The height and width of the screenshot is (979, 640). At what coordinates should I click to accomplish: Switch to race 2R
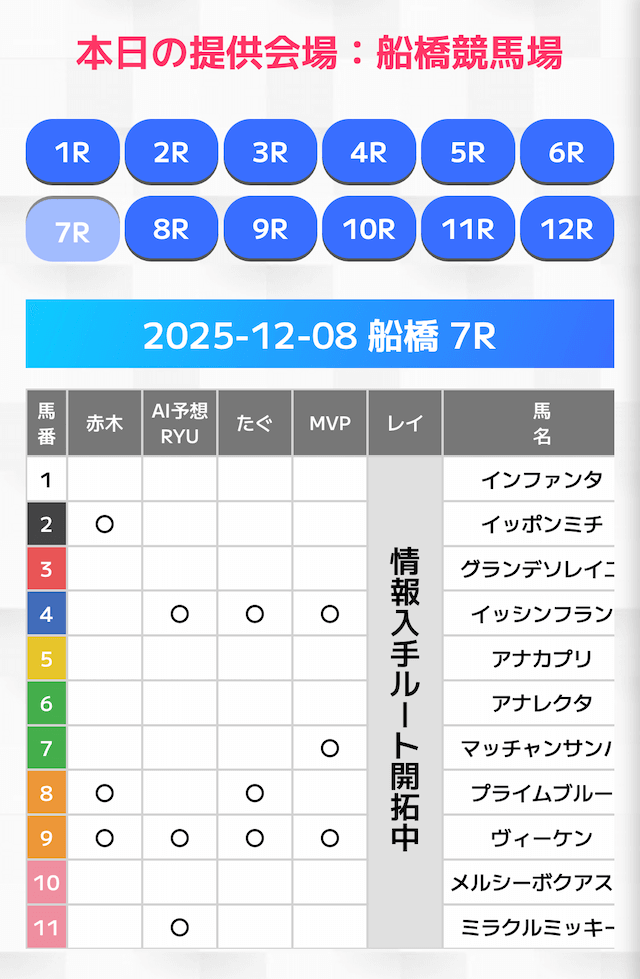click(171, 152)
